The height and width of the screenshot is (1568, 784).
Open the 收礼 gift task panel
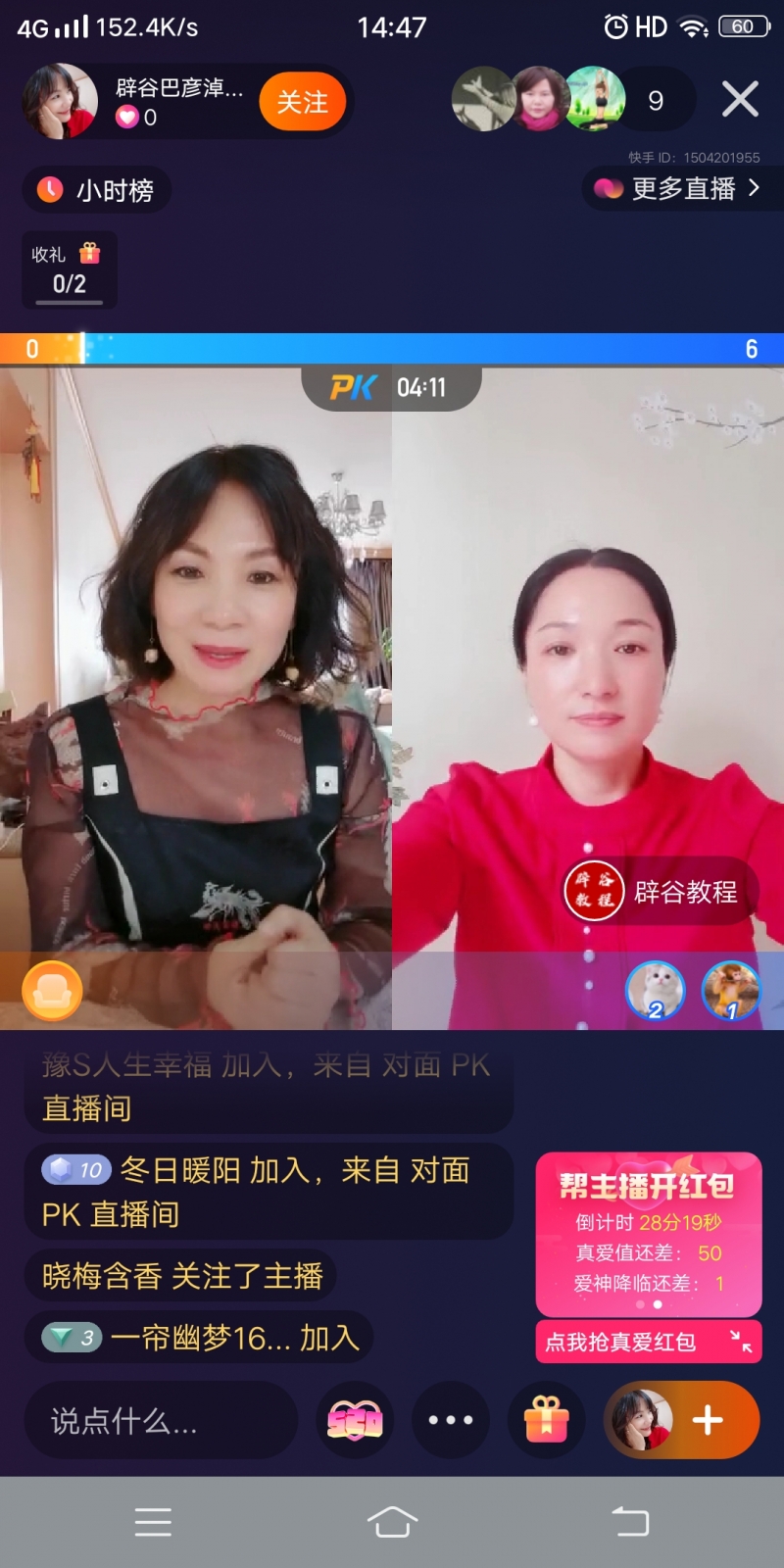69,269
